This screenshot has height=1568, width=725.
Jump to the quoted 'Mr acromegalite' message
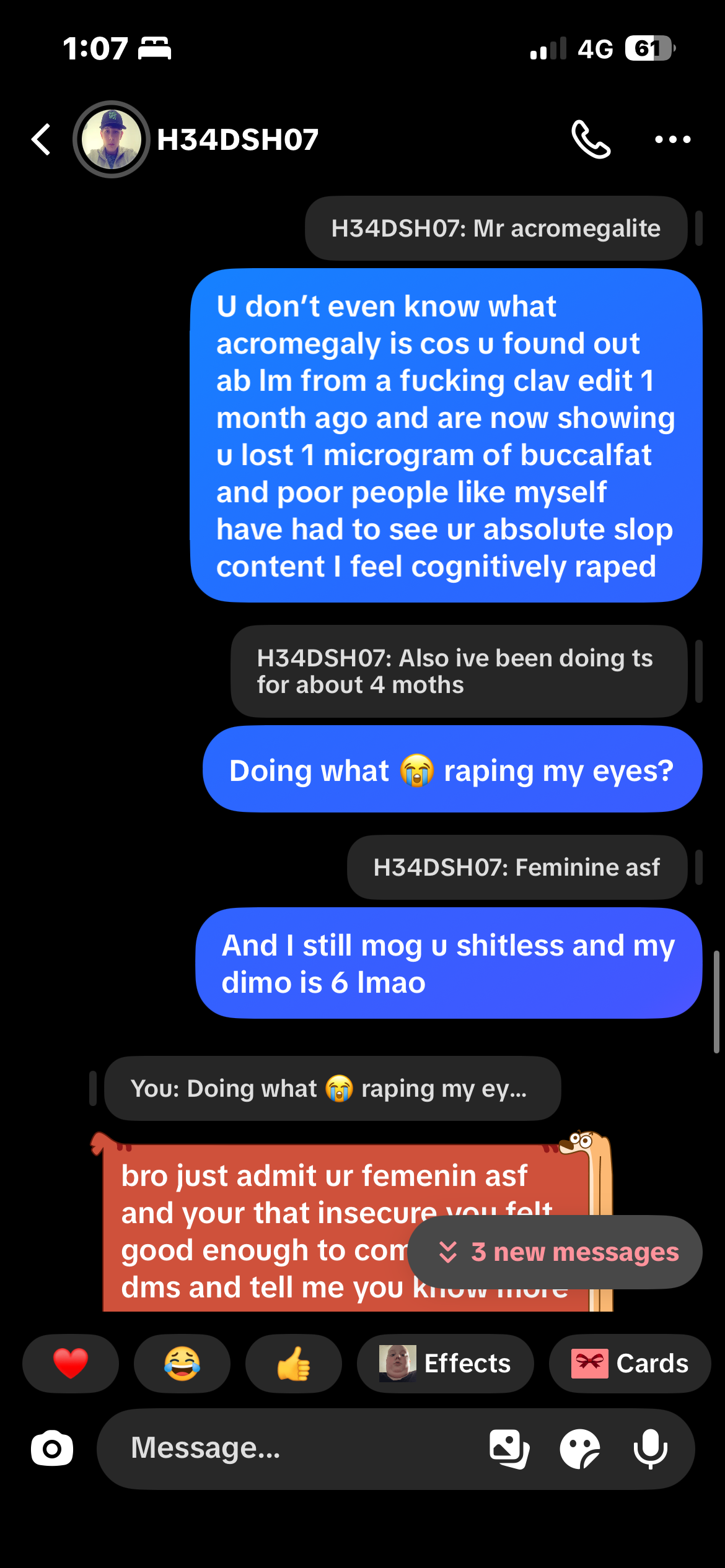[496, 229]
